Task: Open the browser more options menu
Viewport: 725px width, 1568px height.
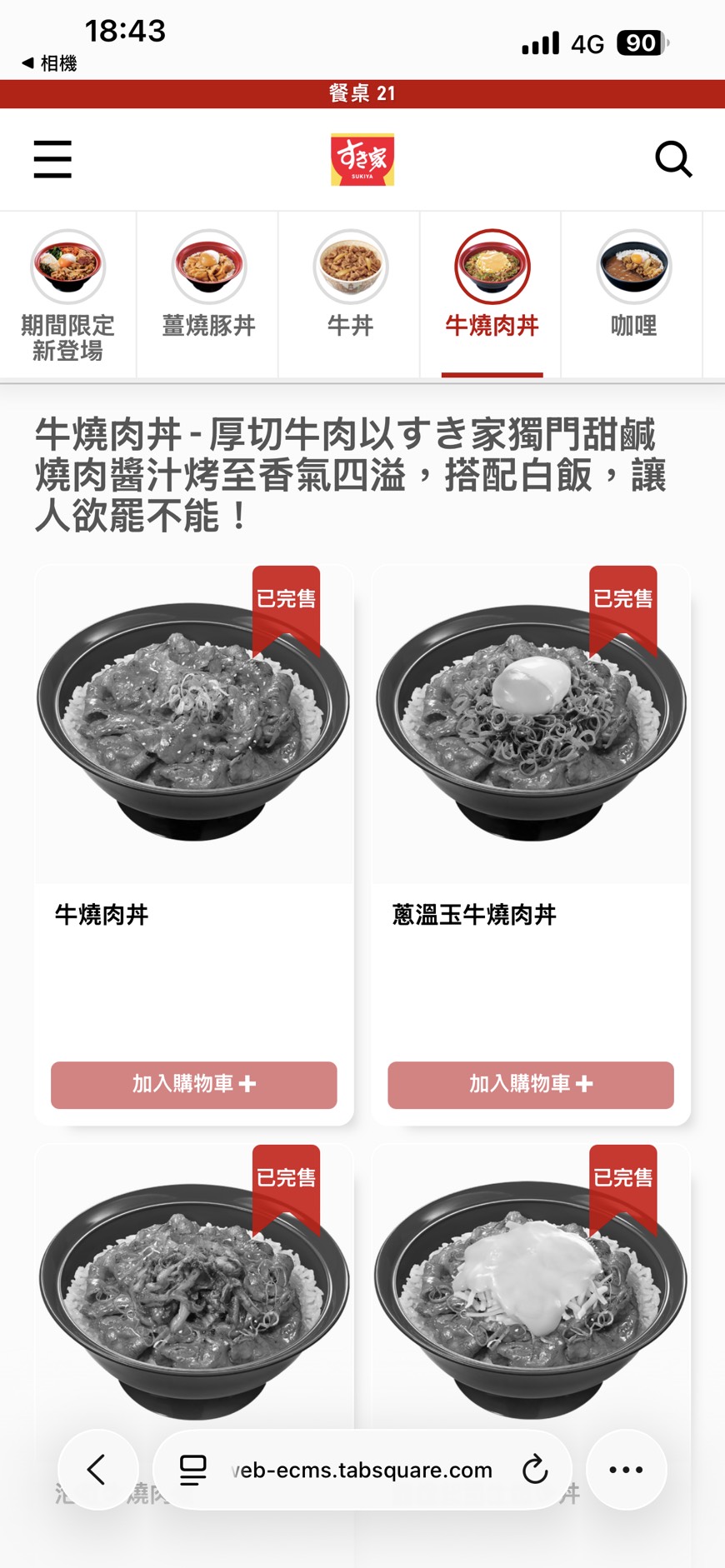Action: (626, 1470)
